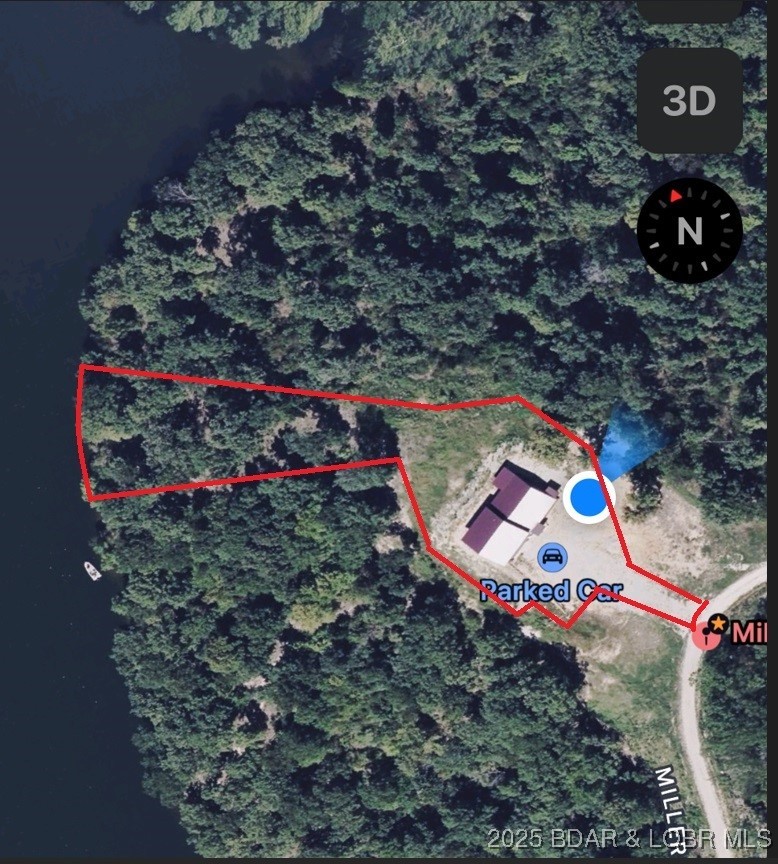This screenshot has height=864, width=778.
Task: Open the Parked Car marker
Action: [x=550, y=557]
